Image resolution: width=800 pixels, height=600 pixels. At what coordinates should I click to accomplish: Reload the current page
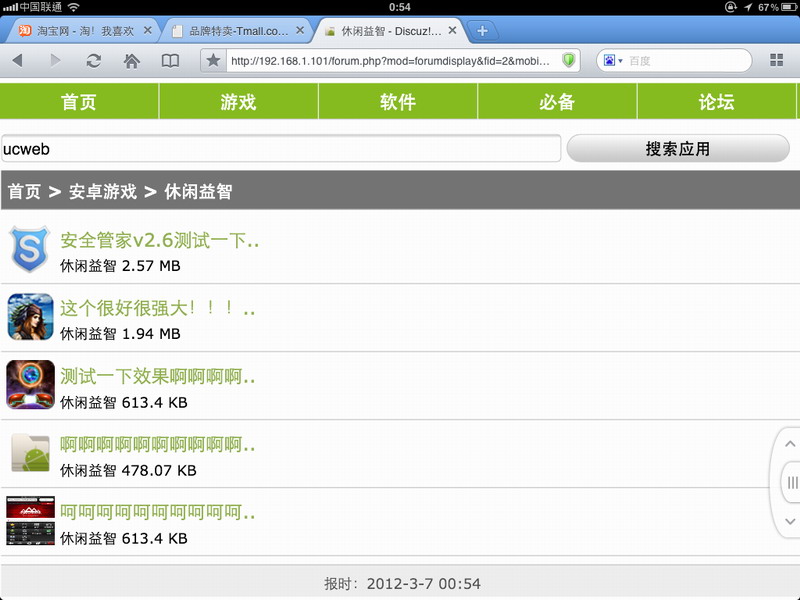point(93,61)
